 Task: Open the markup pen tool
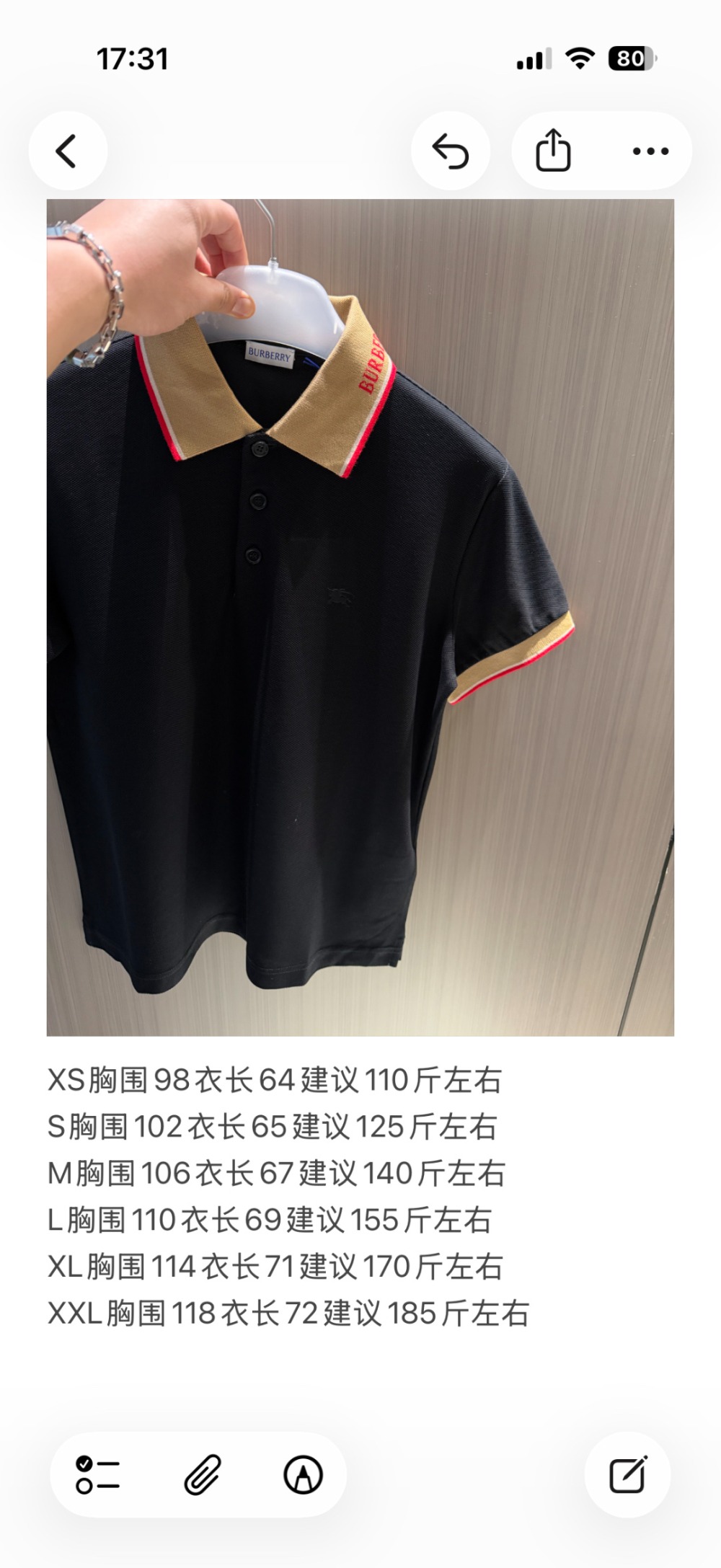[x=303, y=1474]
